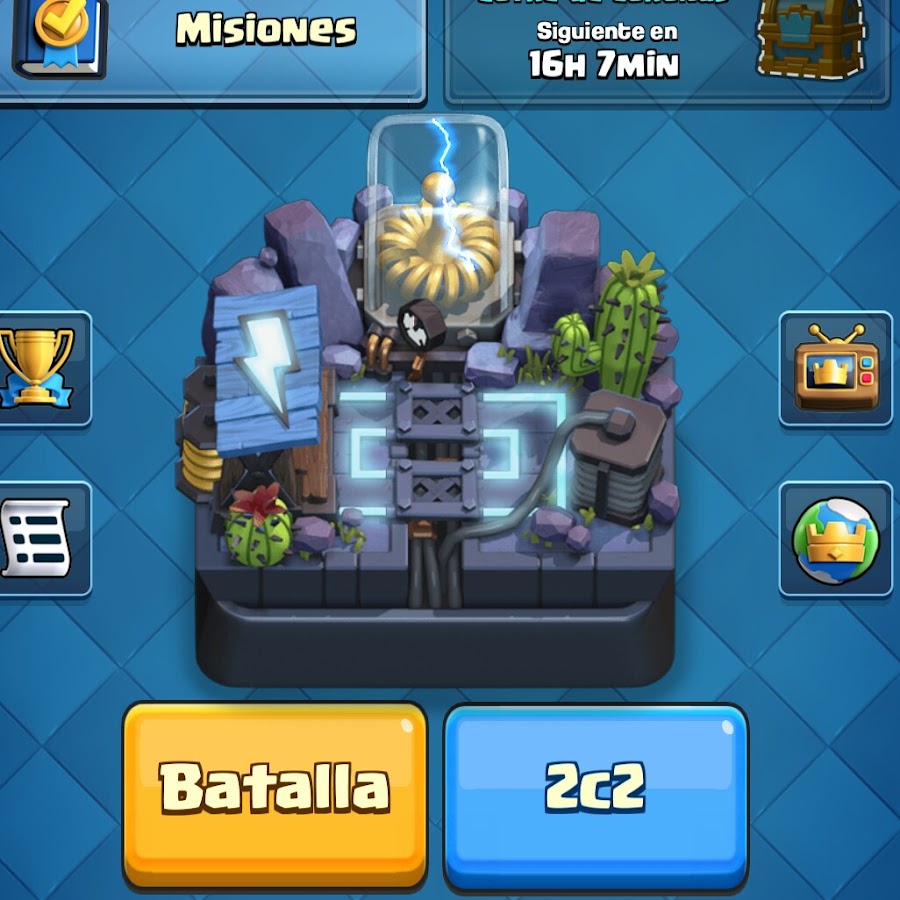Start a match with the Batalla button
This screenshot has width=900, height=900.
[275, 790]
